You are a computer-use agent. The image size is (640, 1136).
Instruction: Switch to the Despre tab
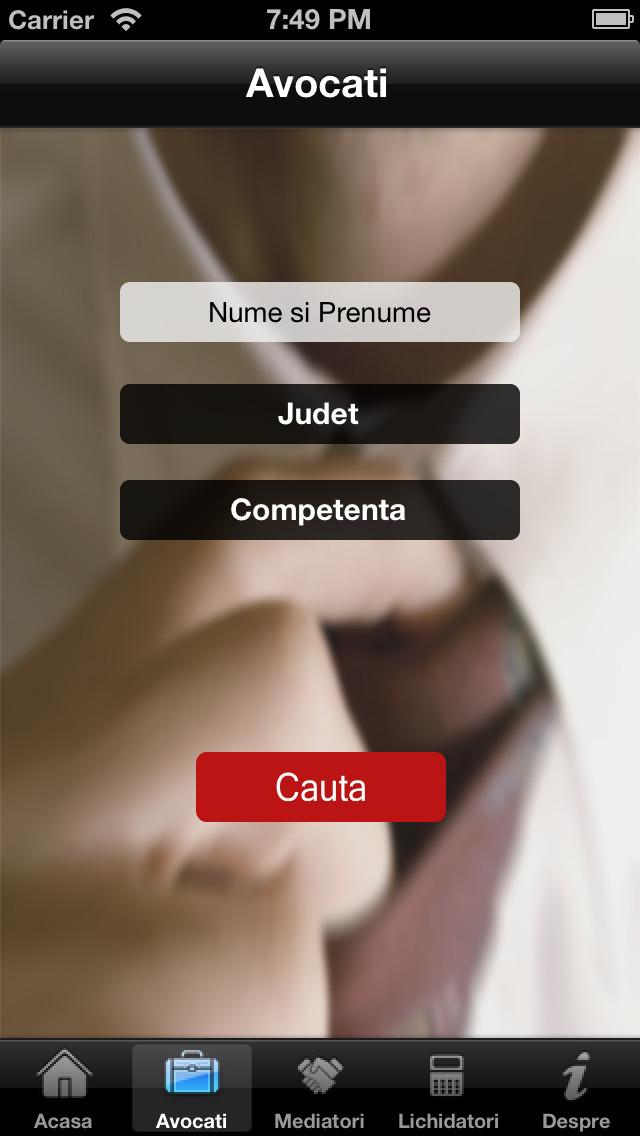pos(575,1089)
